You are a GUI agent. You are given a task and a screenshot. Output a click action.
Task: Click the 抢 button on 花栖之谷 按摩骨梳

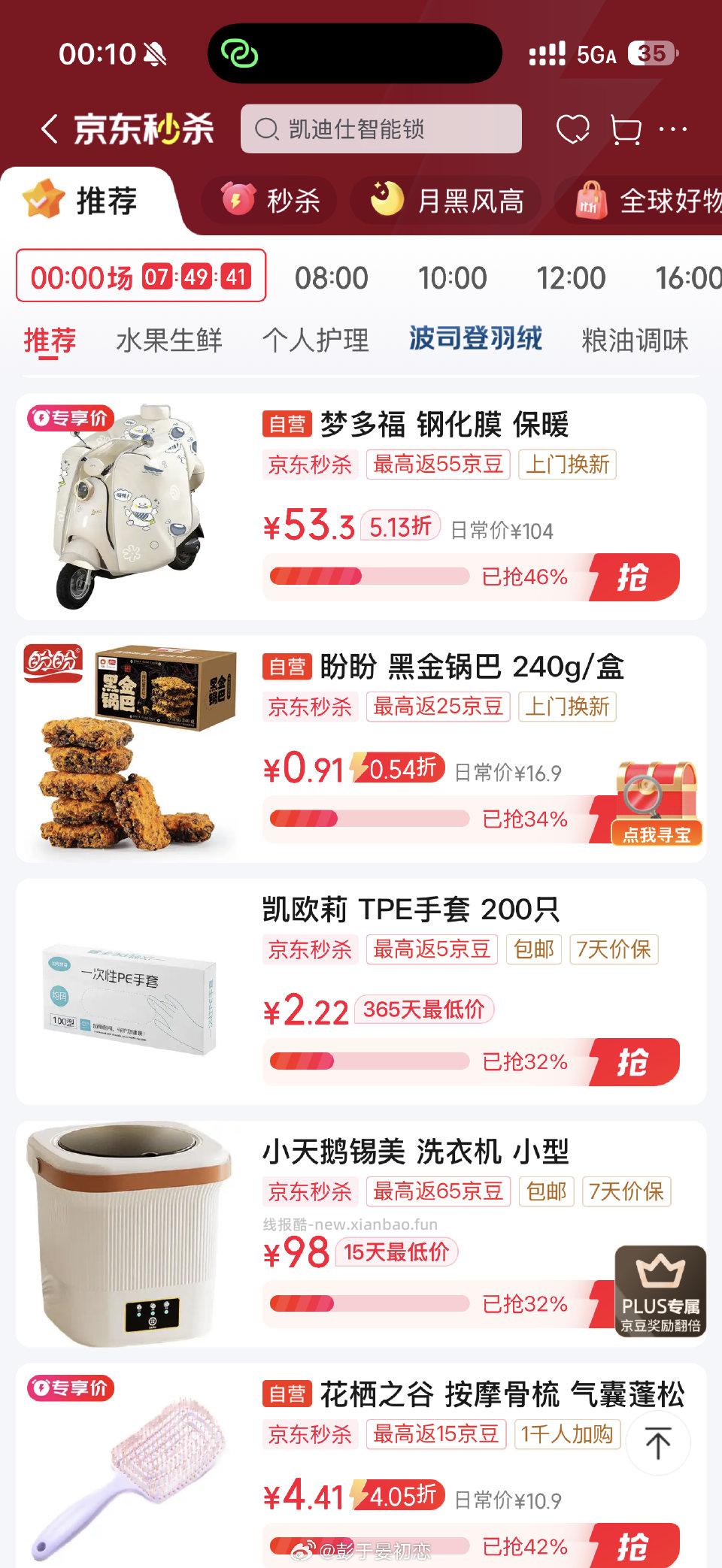636,1546
